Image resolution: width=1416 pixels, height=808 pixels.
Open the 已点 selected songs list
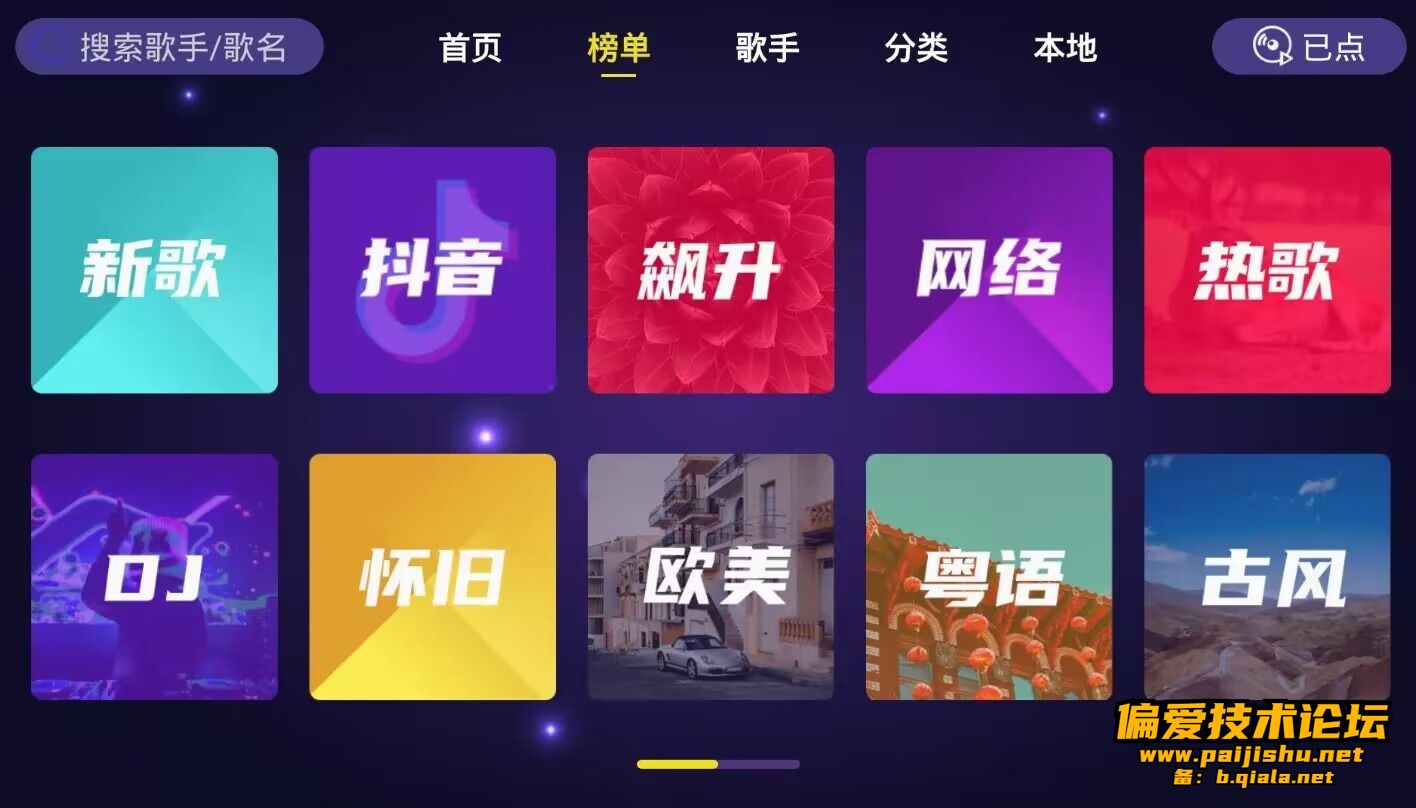click(1309, 47)
